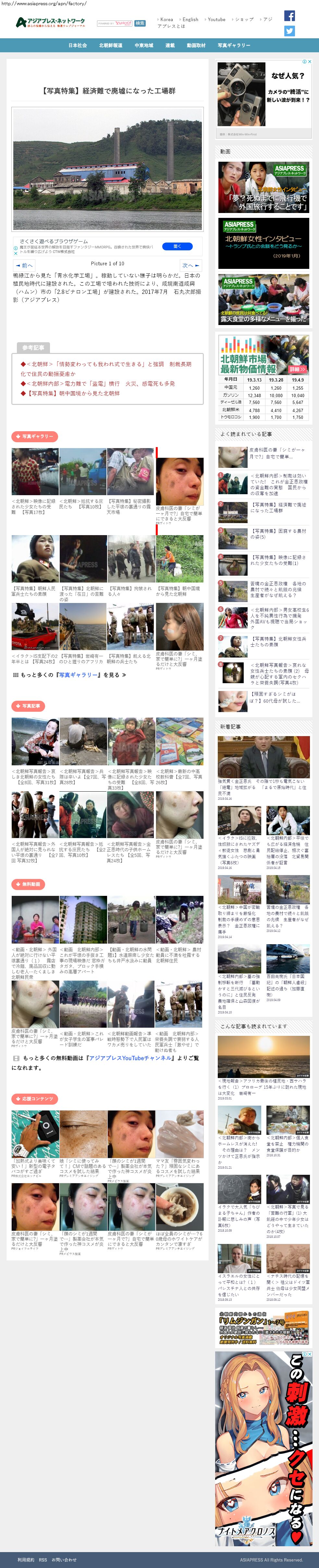Go to the 写真ギャラリー navigation tab
The image size is (319, 1568).
234,45
